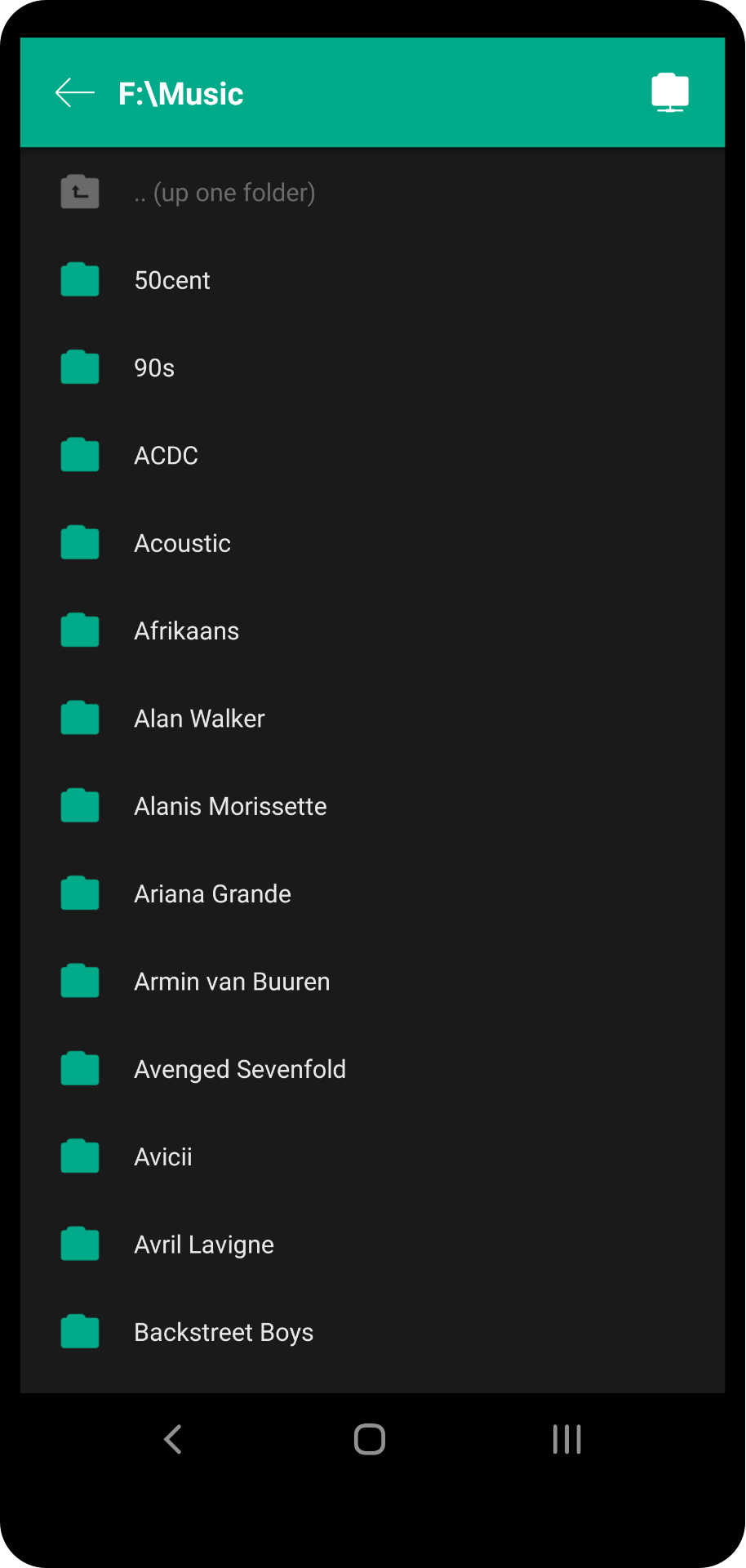Open the Alan Walker folder
The image size is (746, 1568).
[x=372, y=719]
